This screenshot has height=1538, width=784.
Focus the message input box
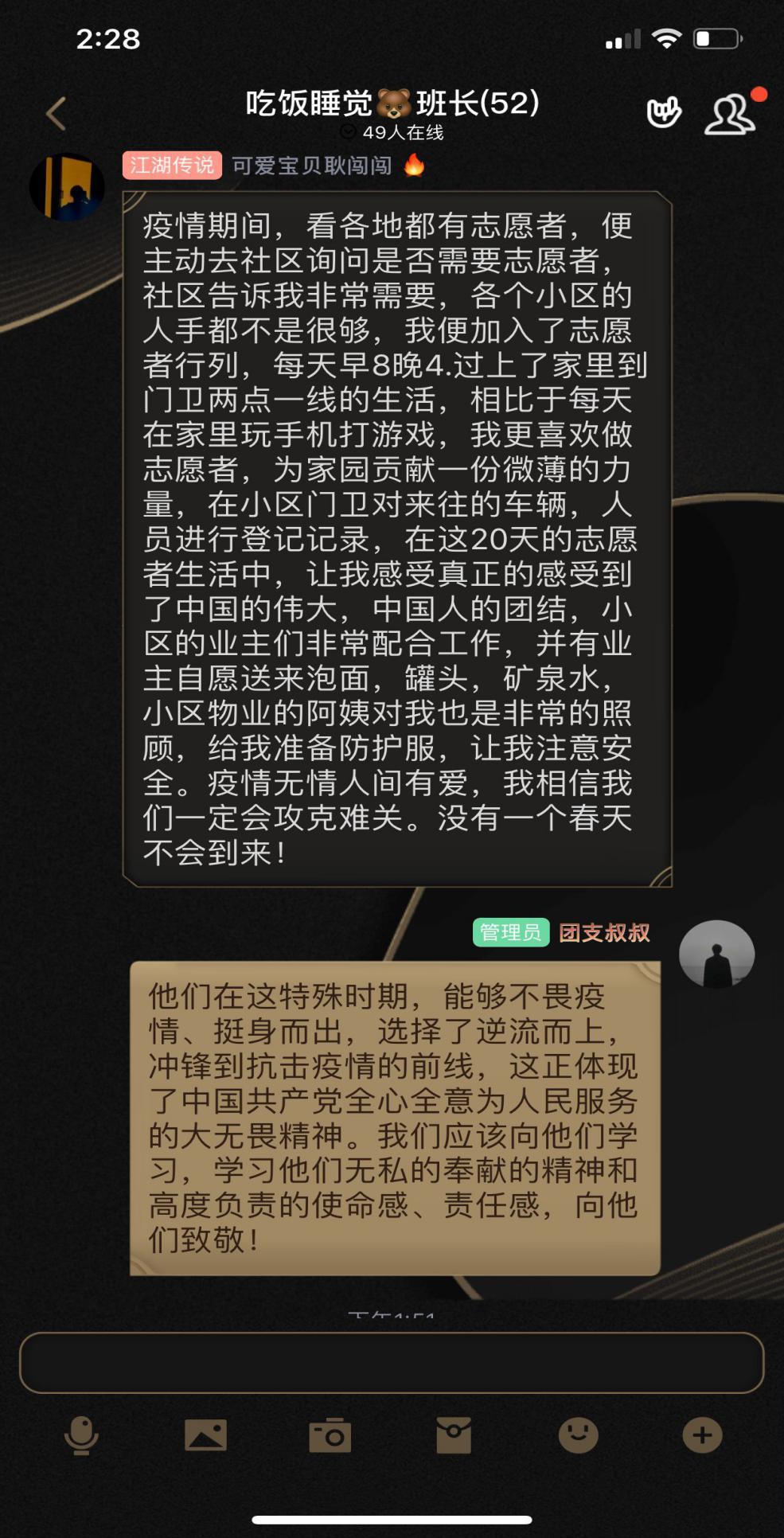(x=392, y=1363)
